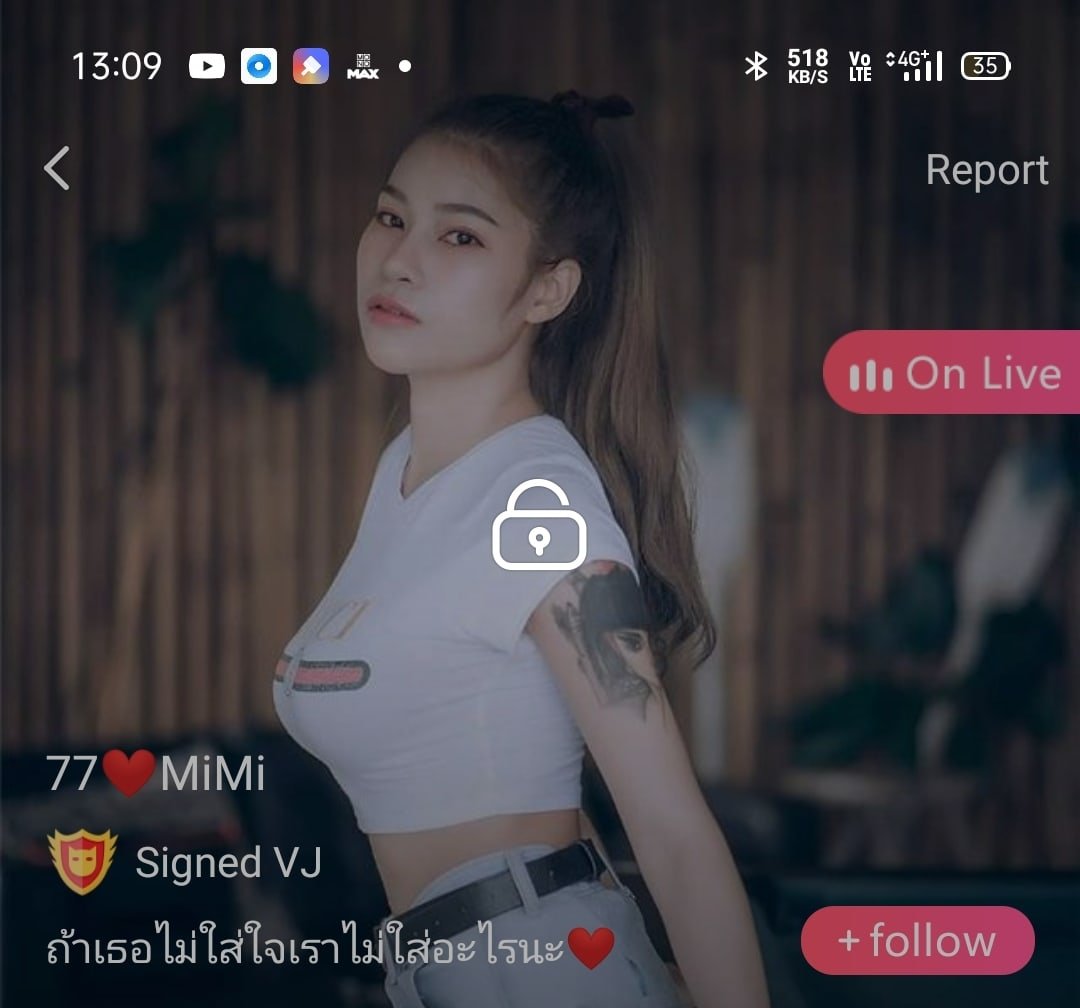
Task: Join the On Live stream
Action: click(x=953, y=374)
